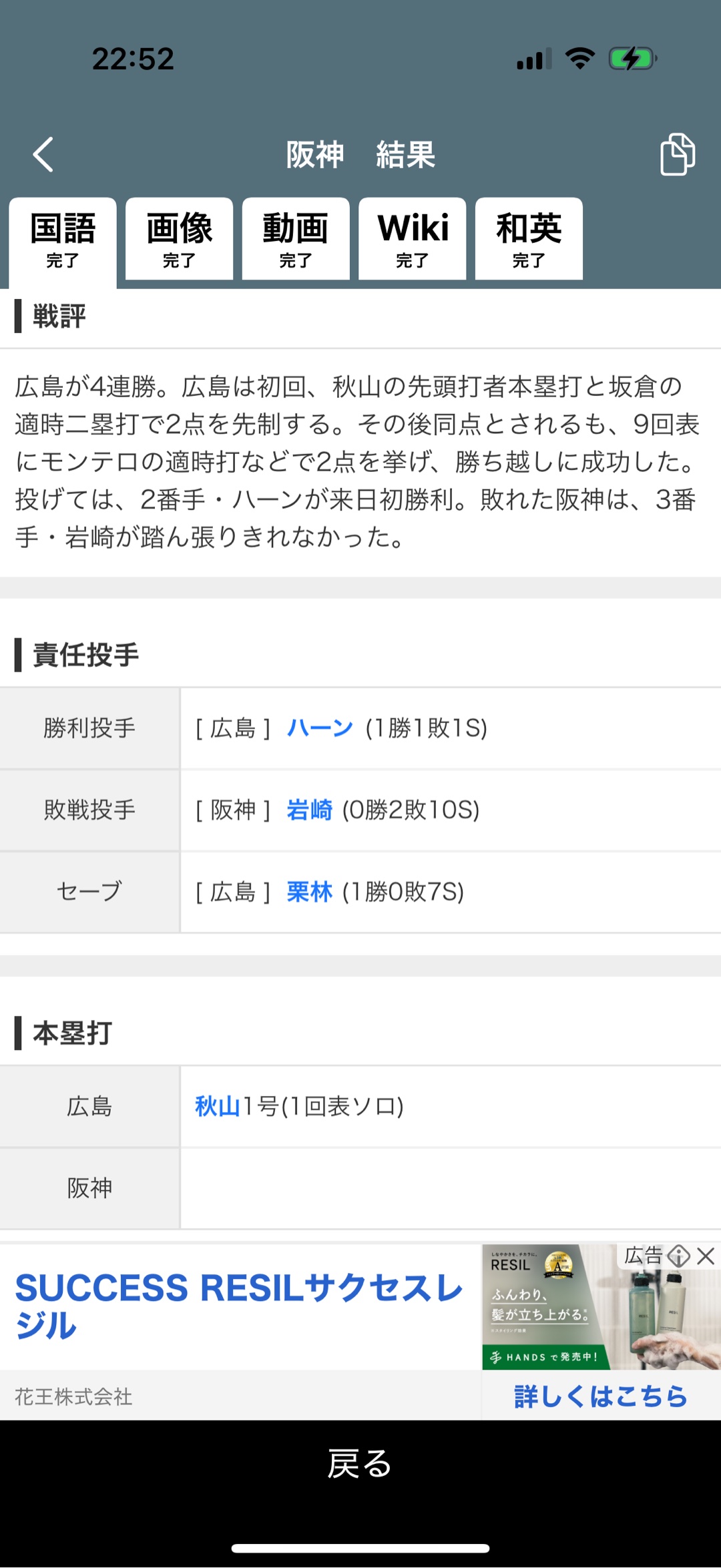Screen dimensions: 721x1568
Task: Open losing pitcher 岩崎 link
Action: pyautogui.click(x=309, y=810)
